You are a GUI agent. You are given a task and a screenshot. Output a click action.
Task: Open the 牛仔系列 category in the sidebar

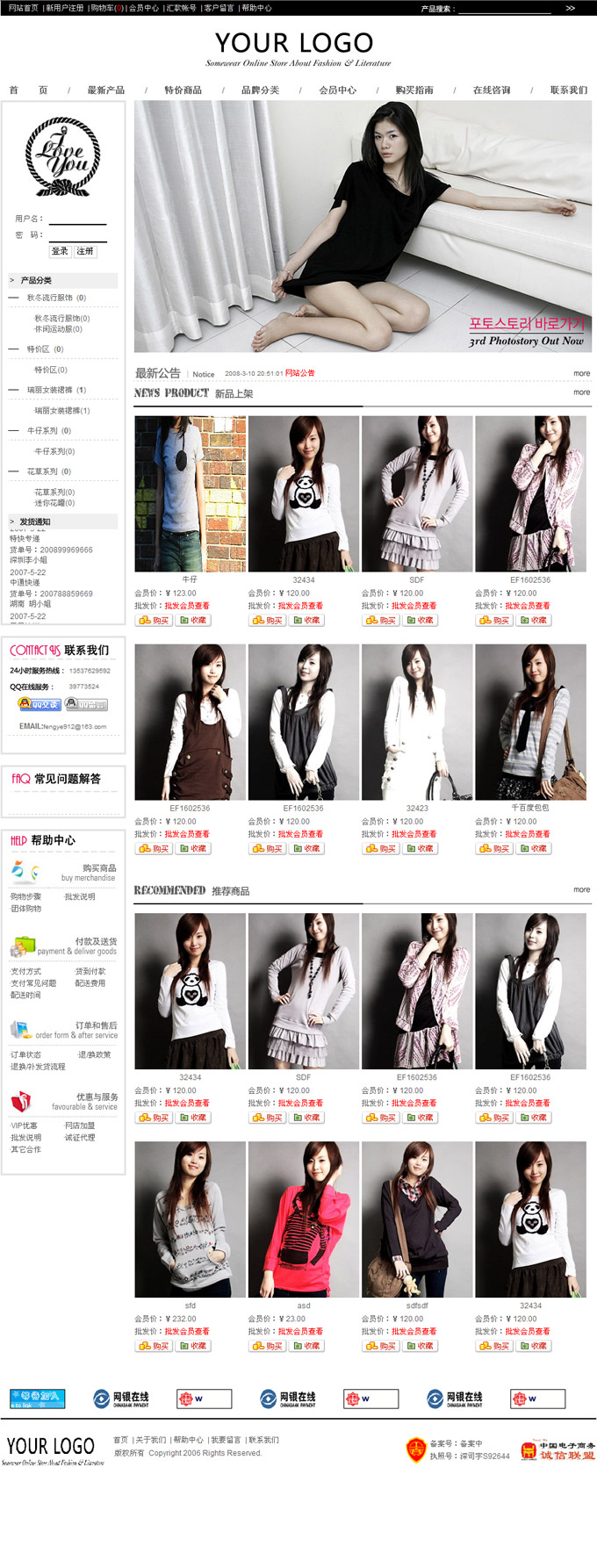(x=48, y=431)
